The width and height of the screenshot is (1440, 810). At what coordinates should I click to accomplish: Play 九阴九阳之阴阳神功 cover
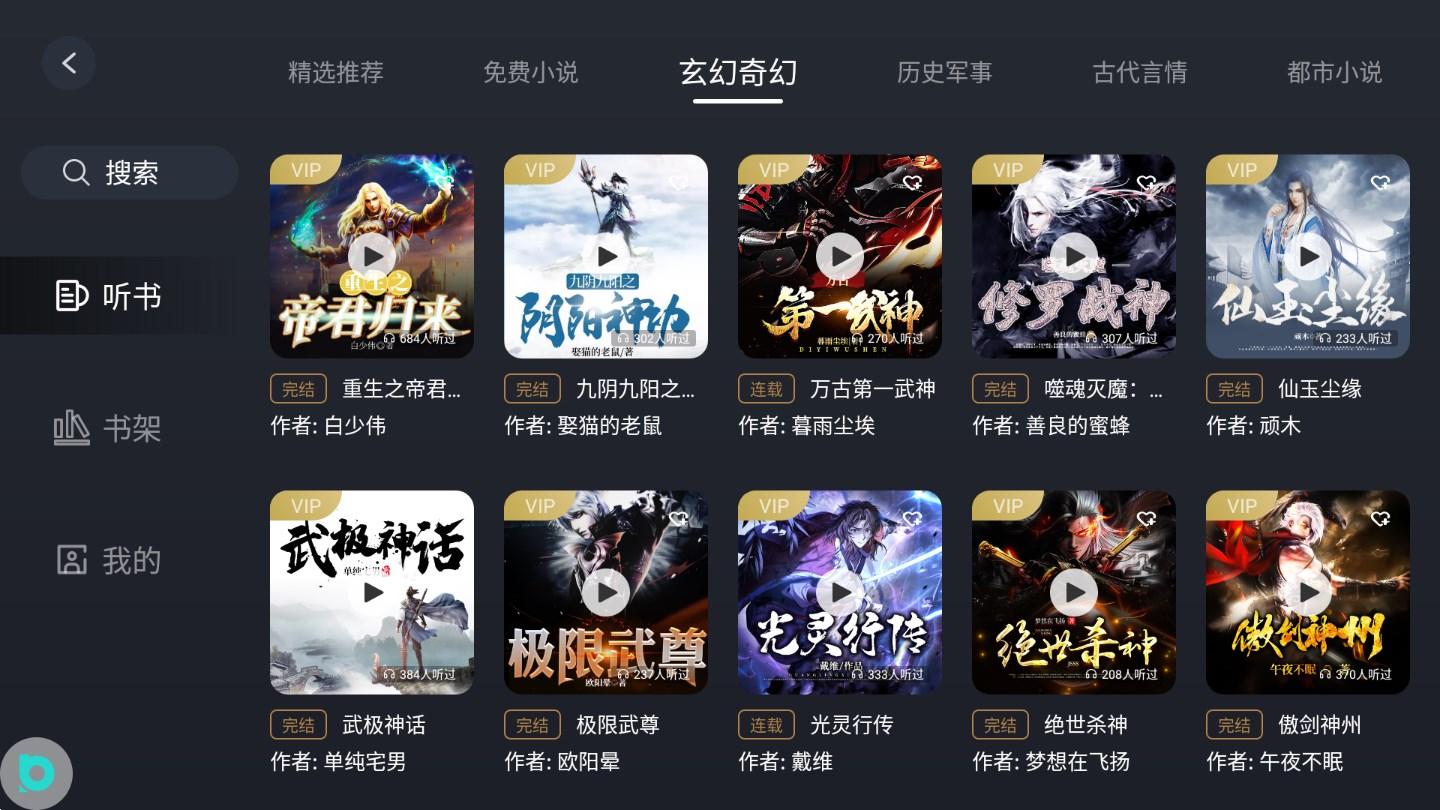pyautogui.click(x=606, y=256)
